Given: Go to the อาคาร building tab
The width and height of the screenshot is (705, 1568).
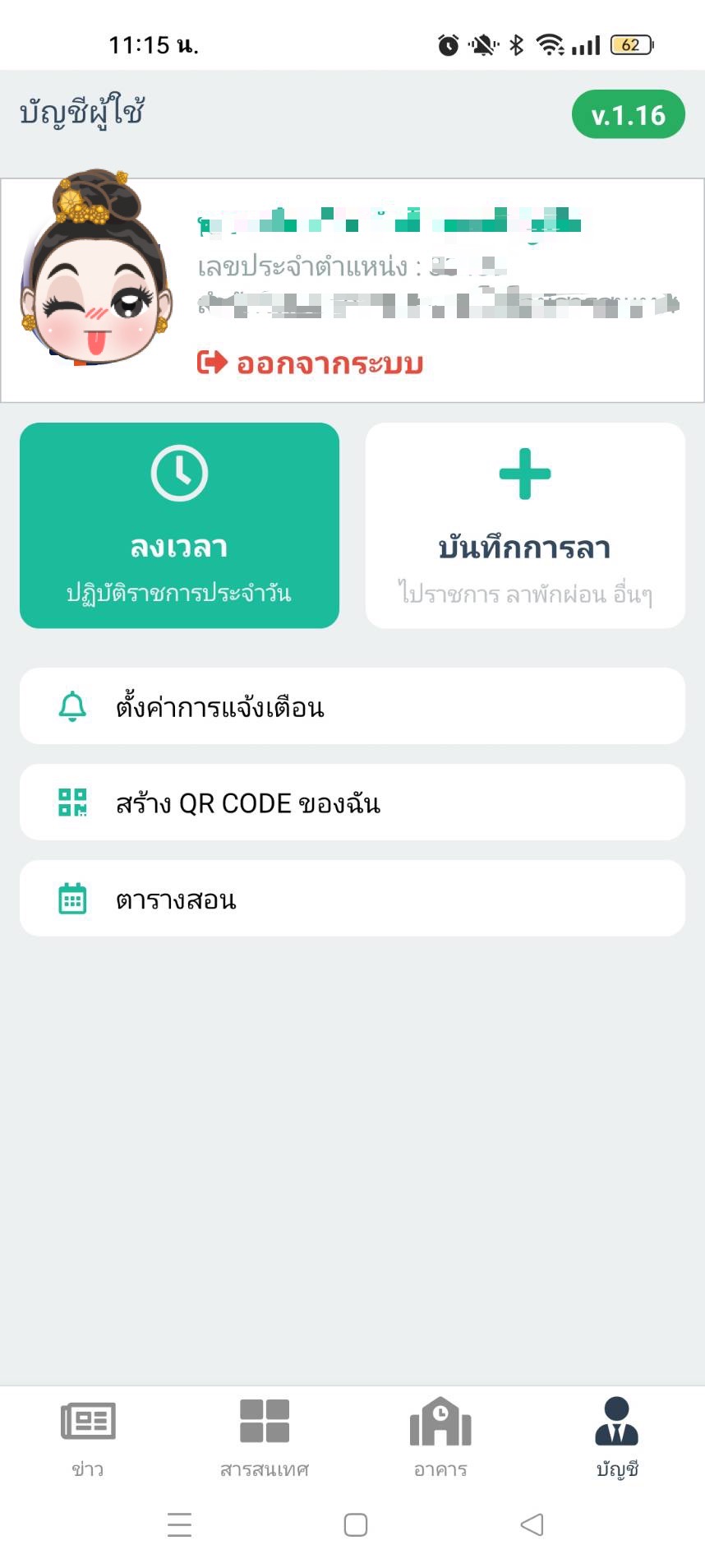Looking at the screenshot, I should pos(440,1436).
